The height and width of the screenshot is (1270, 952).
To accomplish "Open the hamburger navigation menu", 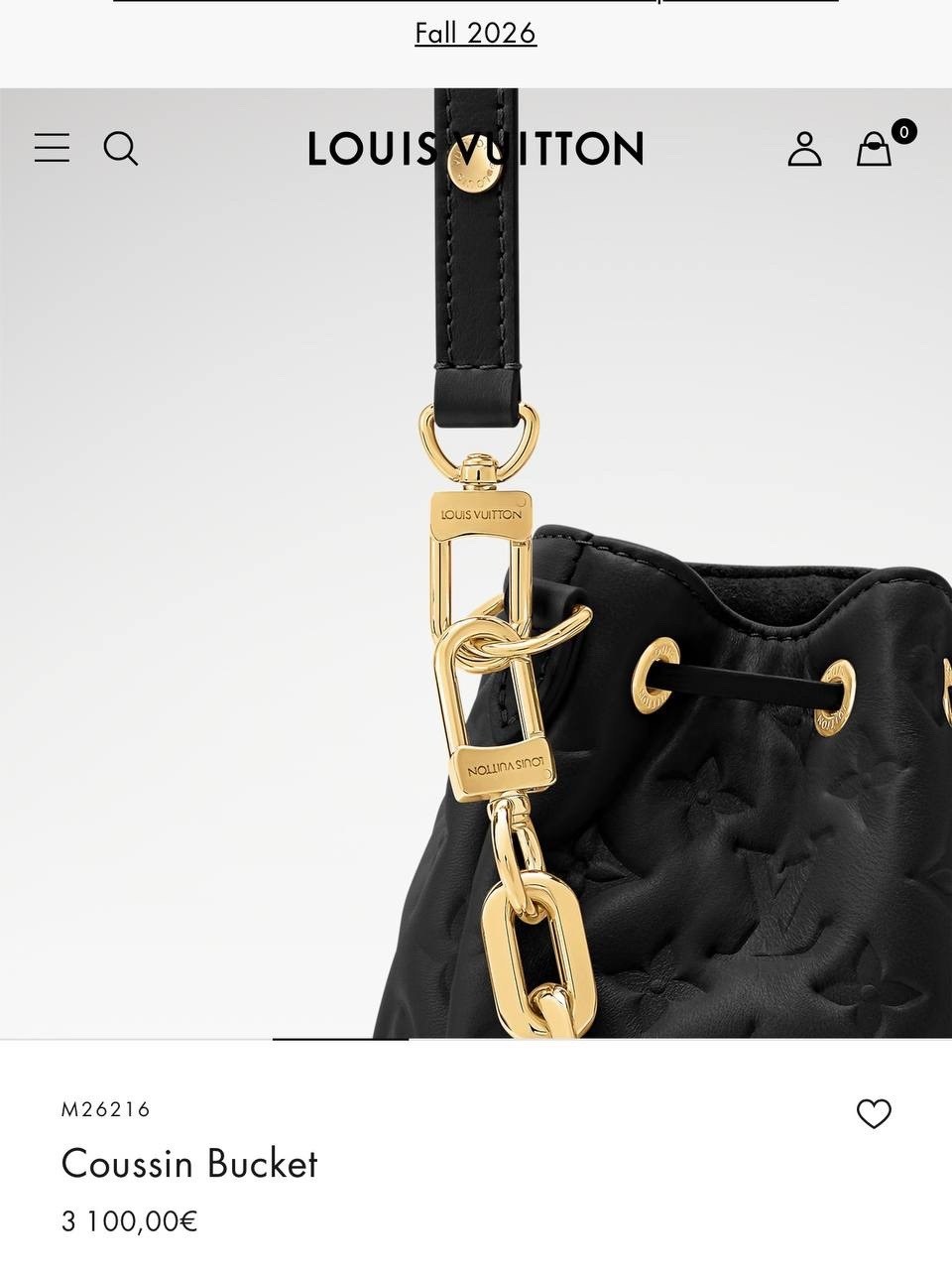I will [x=51, y=149].
